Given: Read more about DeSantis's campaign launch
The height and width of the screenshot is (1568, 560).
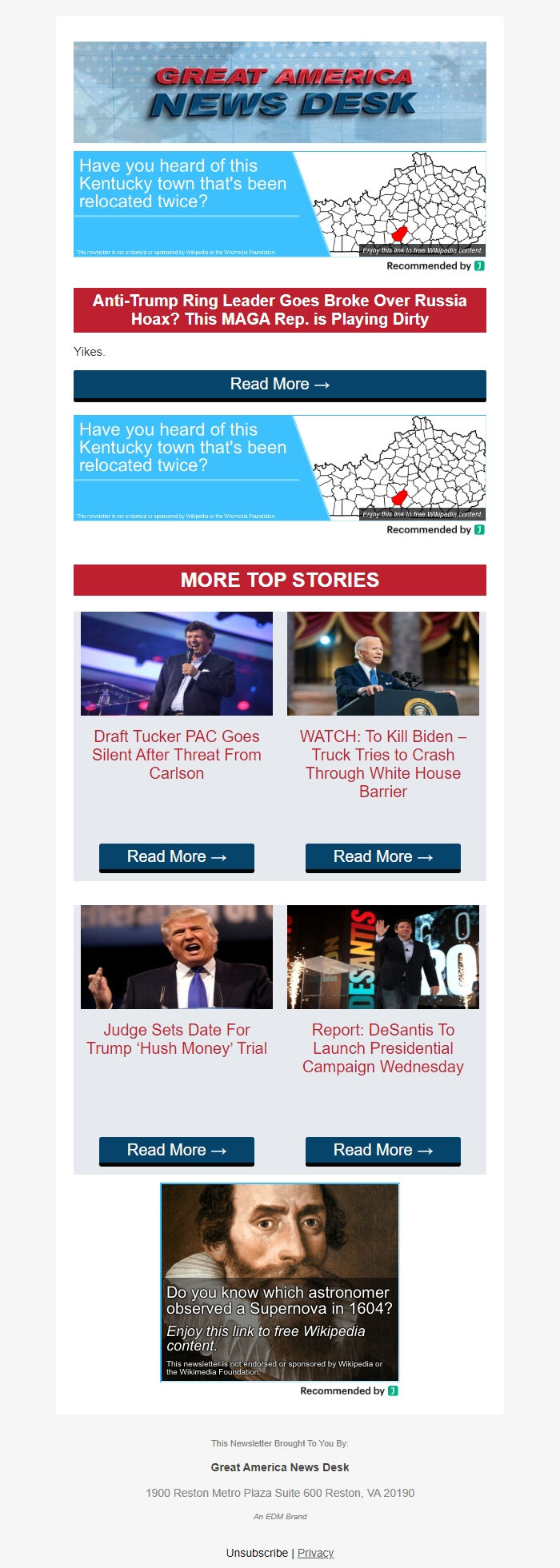Looking at the screenshot, I should pyautogui.click(x=383, y=1151).
